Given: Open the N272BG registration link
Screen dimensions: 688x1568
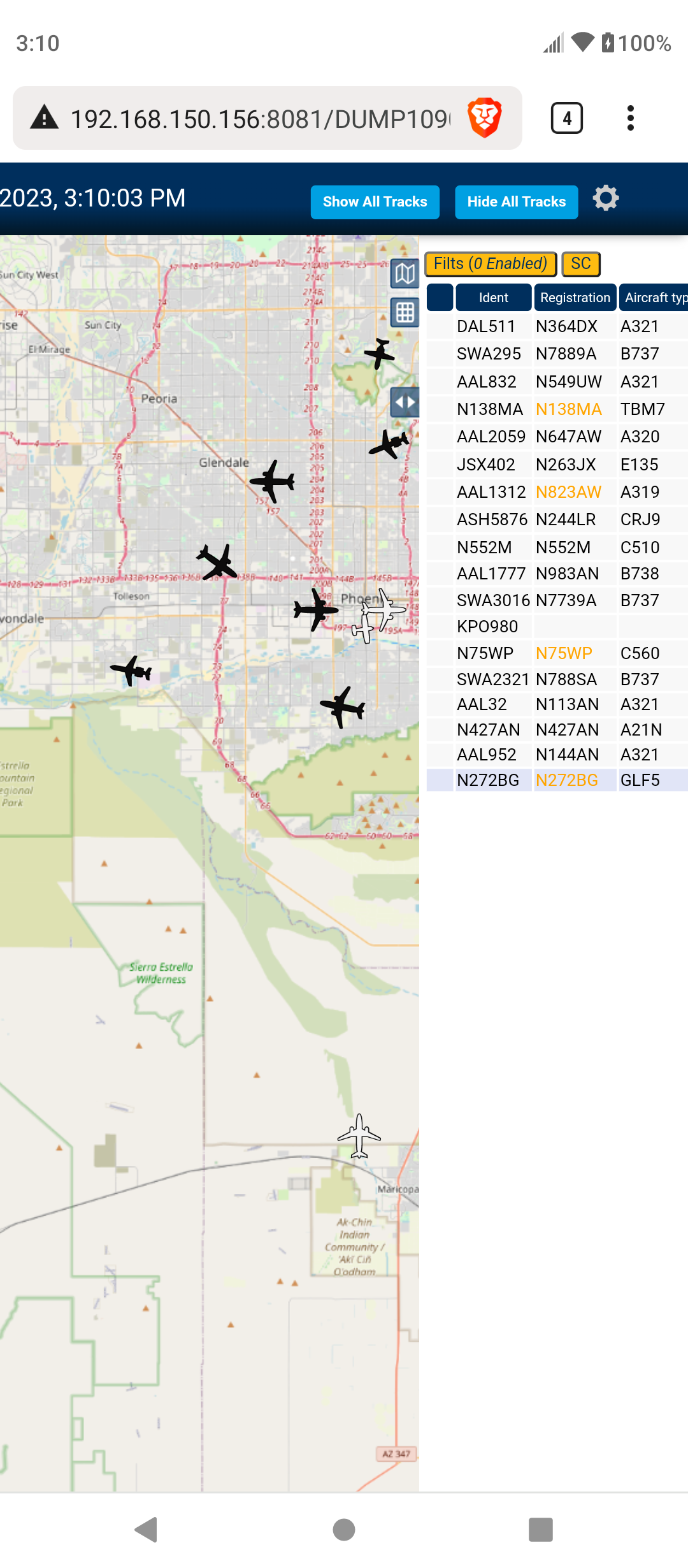Looking at the screenshot, I should [566, 780].
